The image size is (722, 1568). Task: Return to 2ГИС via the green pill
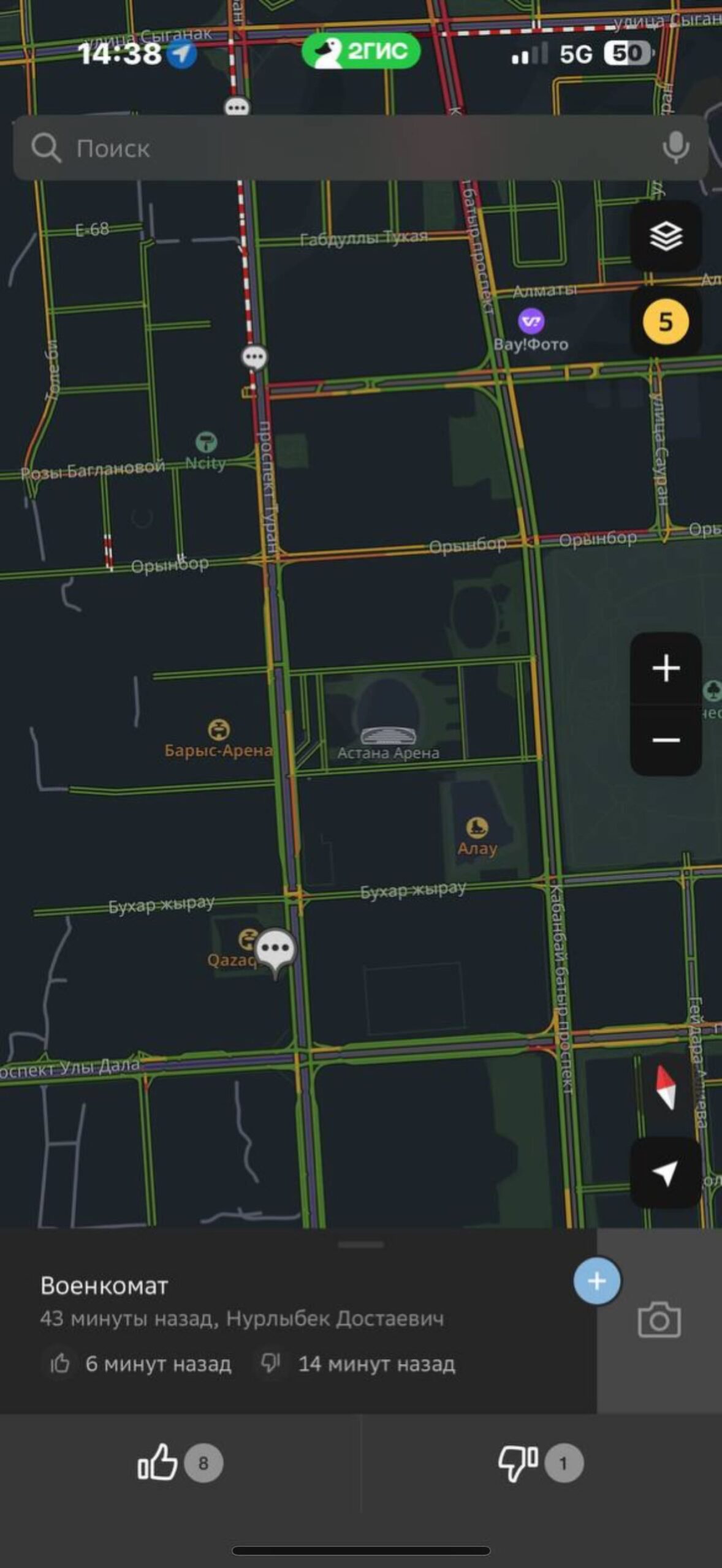(x=361, y=51)
